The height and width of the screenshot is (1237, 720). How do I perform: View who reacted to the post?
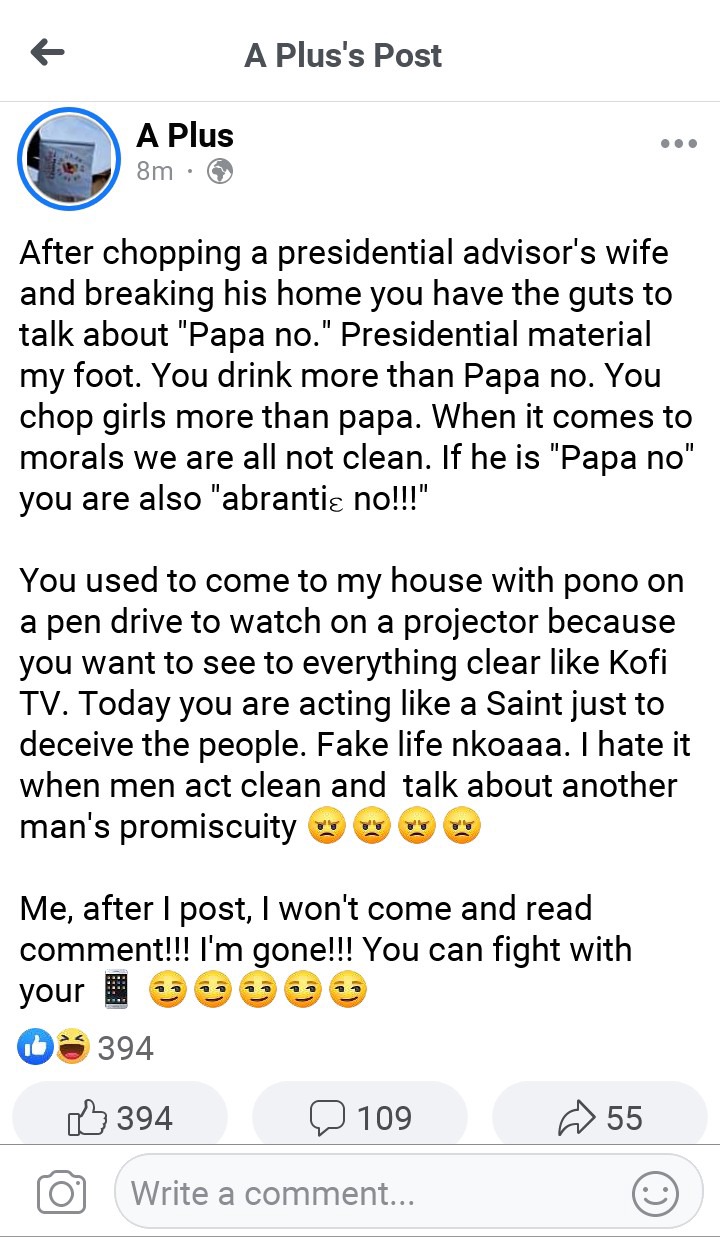86,1048
